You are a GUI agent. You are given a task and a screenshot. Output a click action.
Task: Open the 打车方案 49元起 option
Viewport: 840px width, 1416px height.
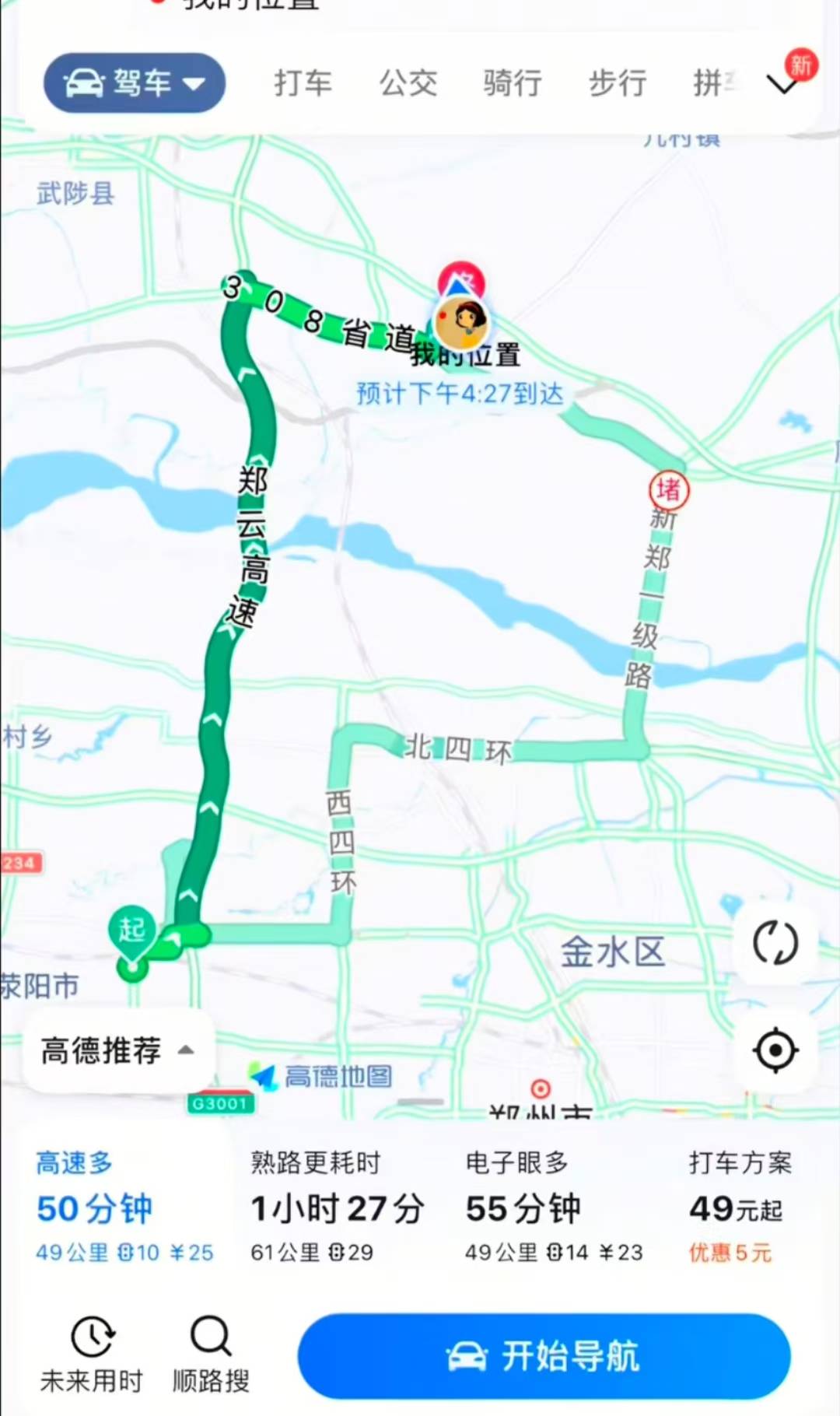[740, 1207]
